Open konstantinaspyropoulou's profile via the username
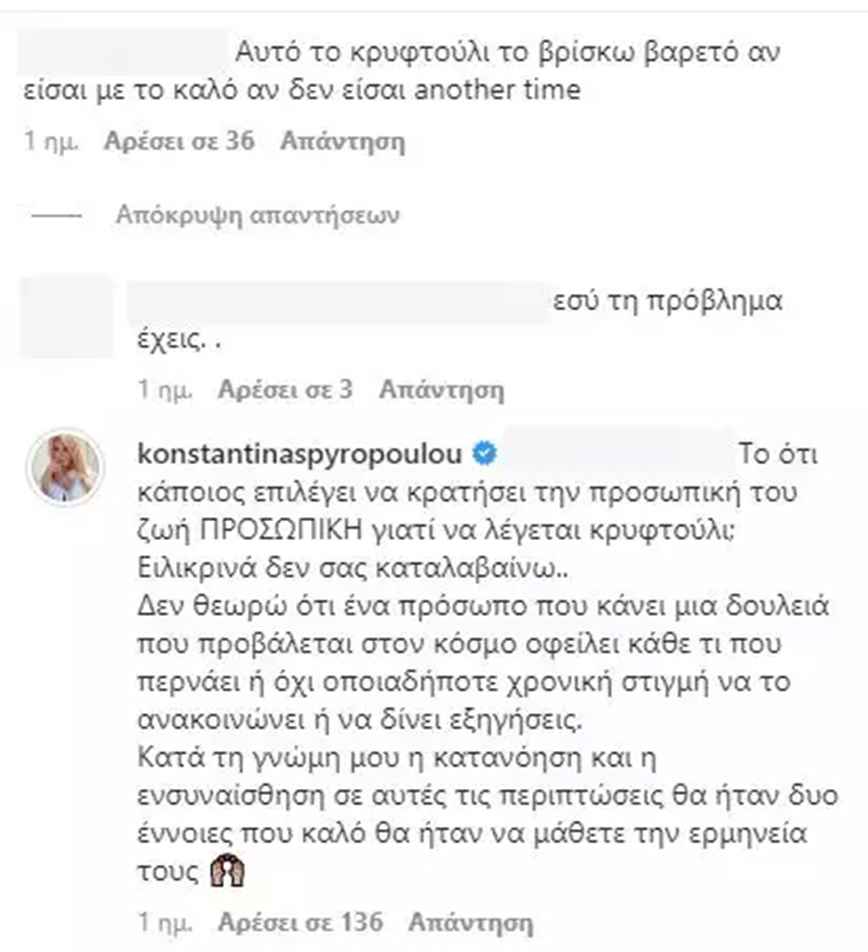The image size is (868, 952). pyautogui.click(x=303, y=452)
